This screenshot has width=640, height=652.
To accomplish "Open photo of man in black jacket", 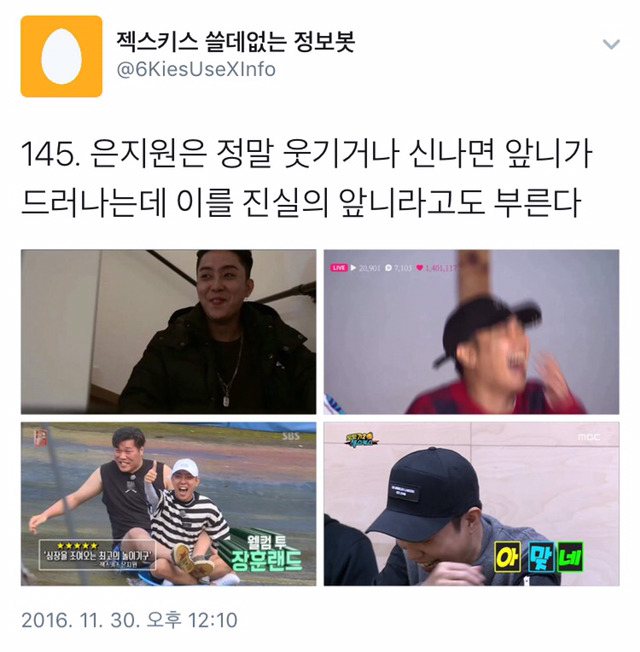I will 168,332.
